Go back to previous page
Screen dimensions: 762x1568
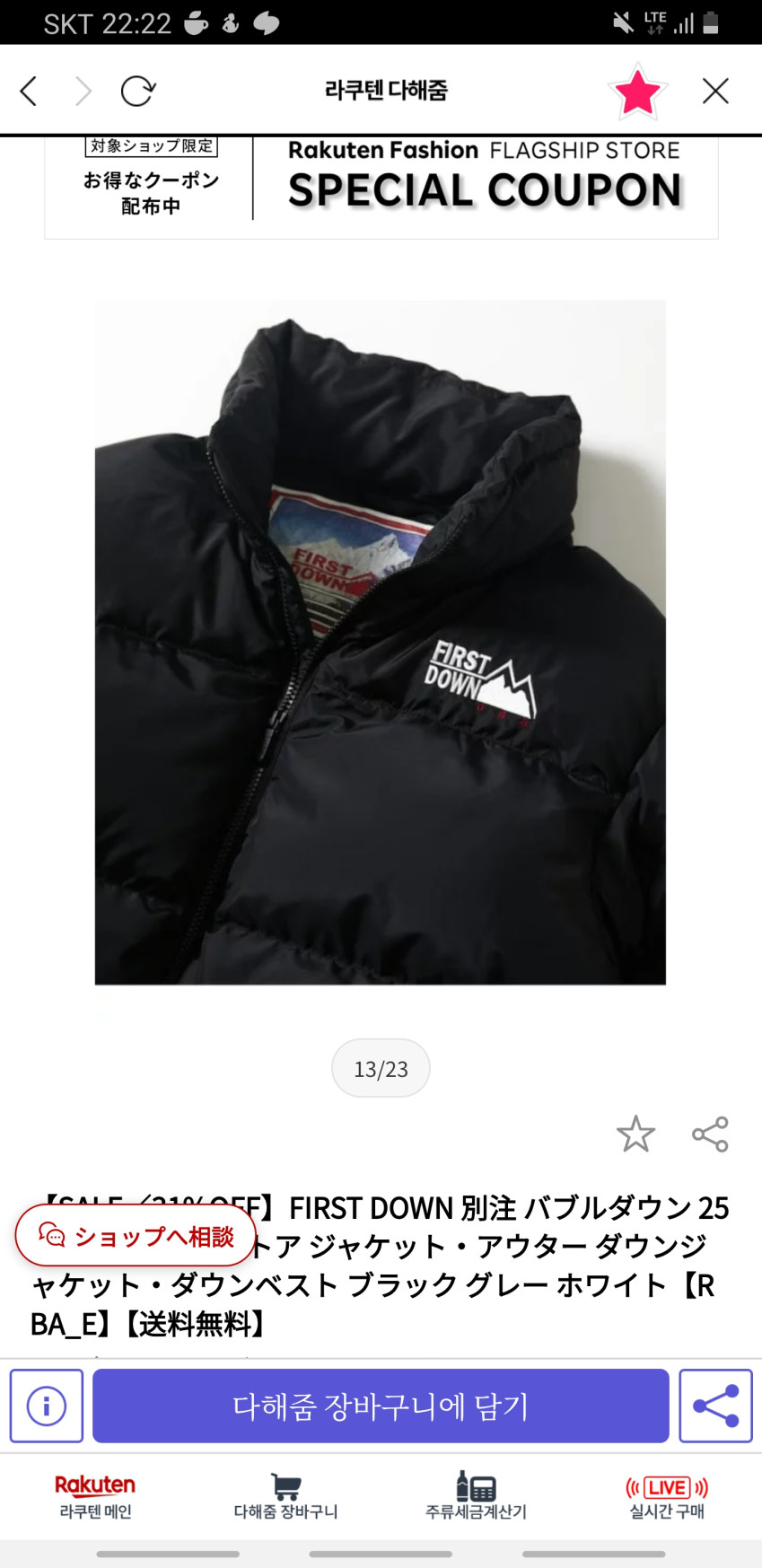tap(29, 91)
